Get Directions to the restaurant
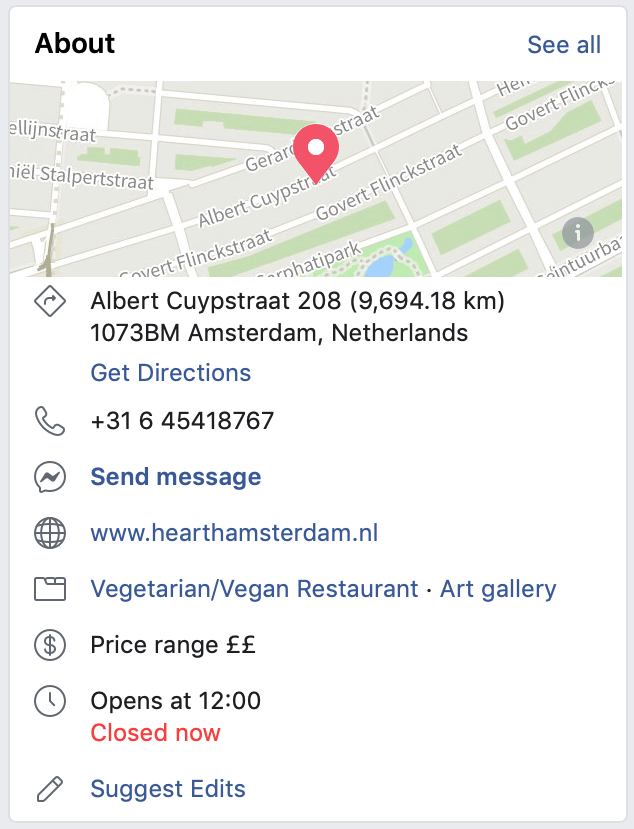634x829 pixels. 170,373
